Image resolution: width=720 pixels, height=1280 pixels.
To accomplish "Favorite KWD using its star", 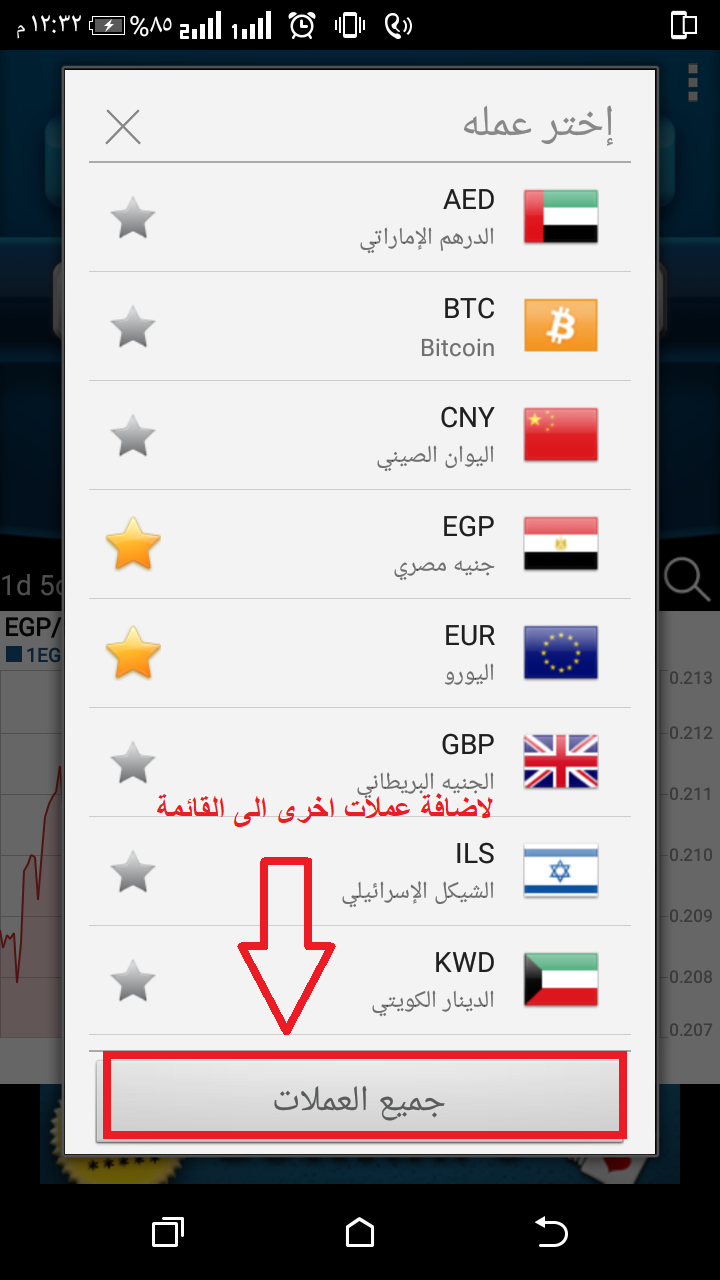I will [x=132, y=980].
